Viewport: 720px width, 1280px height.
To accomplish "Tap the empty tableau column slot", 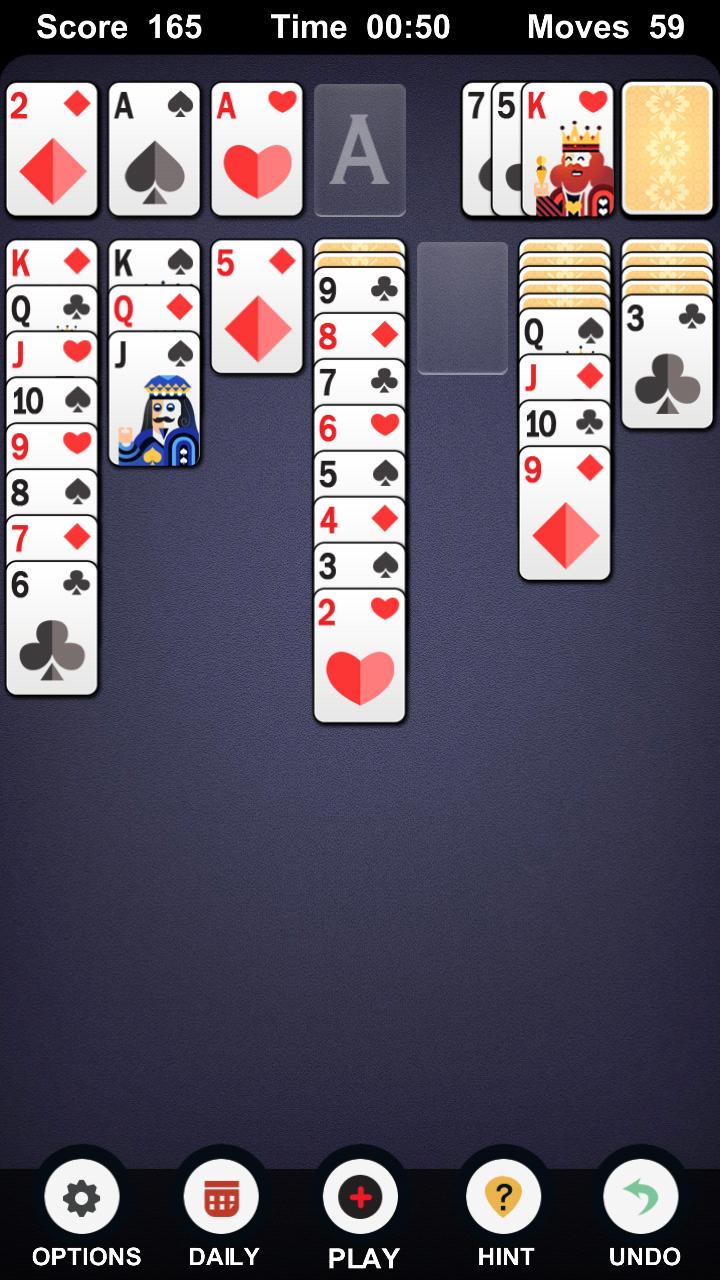I will pos(462,305).
